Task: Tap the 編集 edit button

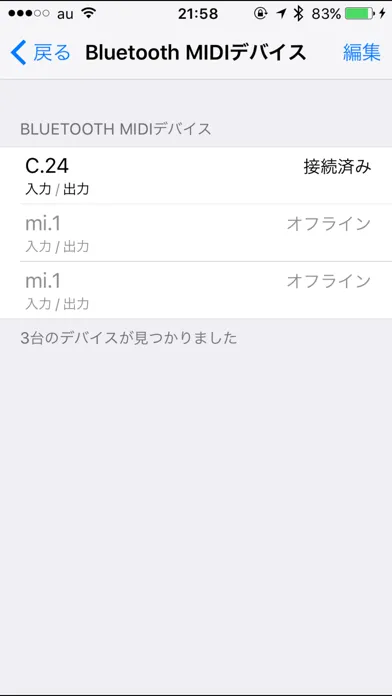Action: pyautogui.click(x=362, y=52)
